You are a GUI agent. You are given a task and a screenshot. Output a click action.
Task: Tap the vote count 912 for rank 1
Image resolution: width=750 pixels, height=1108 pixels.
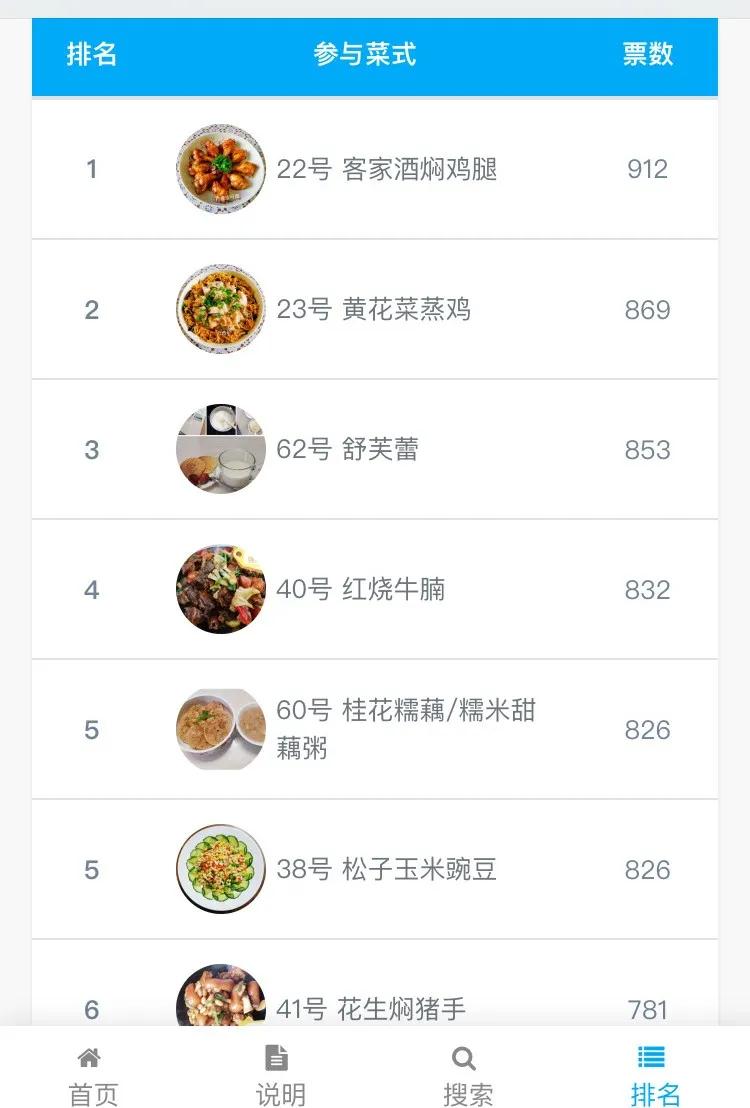pos(647,168)
